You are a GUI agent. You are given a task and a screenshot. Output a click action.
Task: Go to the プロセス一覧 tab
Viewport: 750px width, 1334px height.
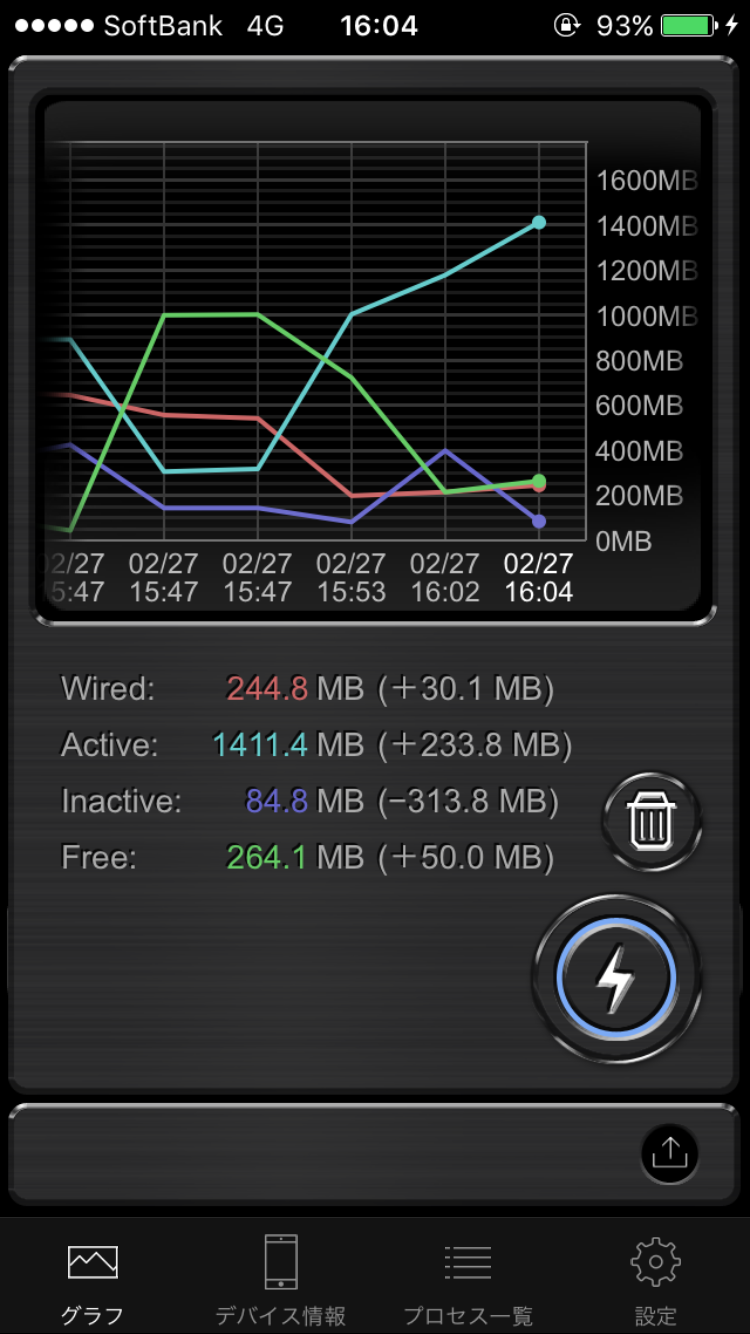[468, 1281]
